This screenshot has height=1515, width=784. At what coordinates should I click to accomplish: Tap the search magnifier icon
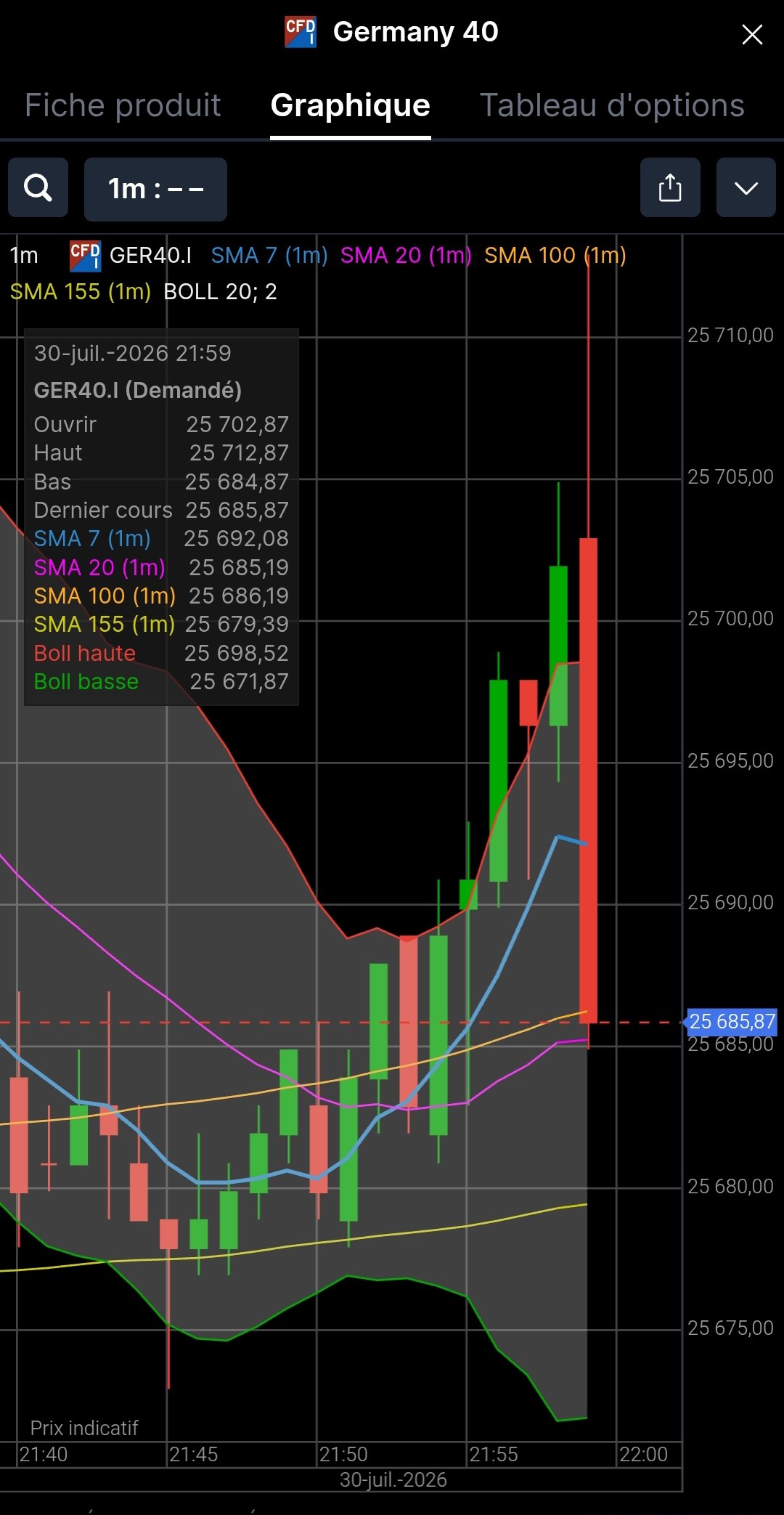coord(38,187)
